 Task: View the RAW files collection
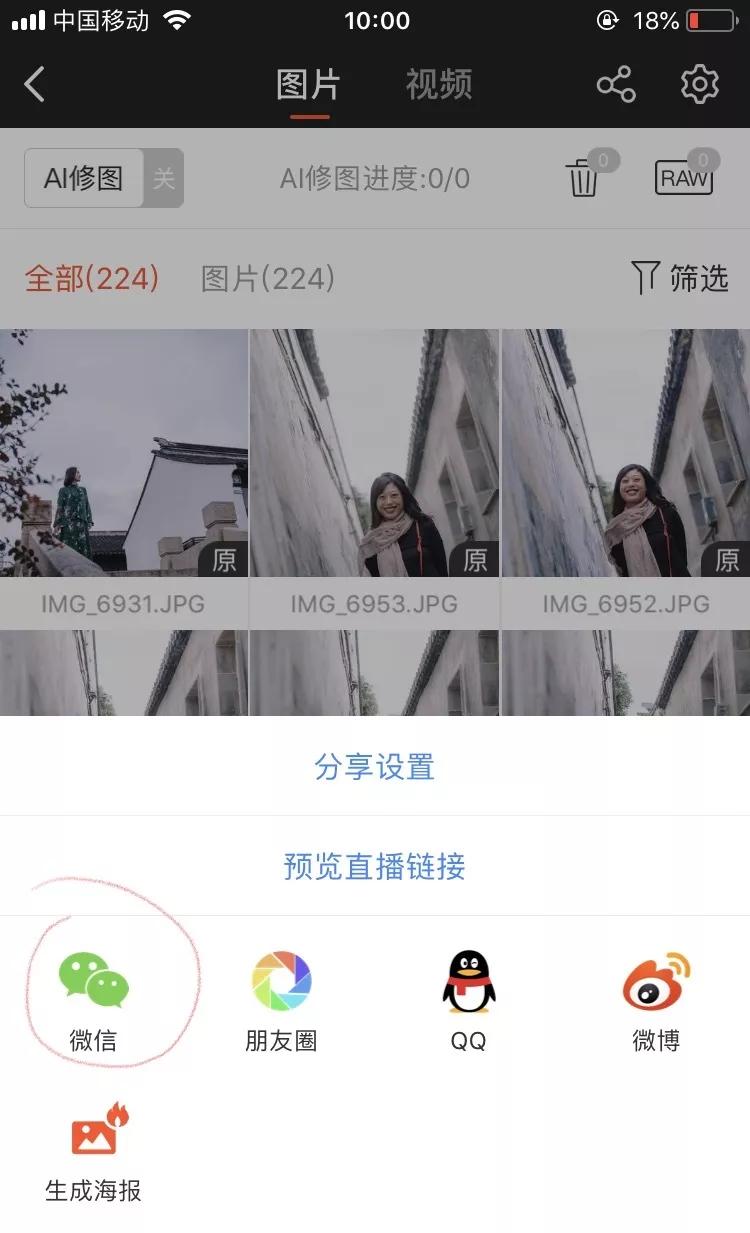(684, 178)
